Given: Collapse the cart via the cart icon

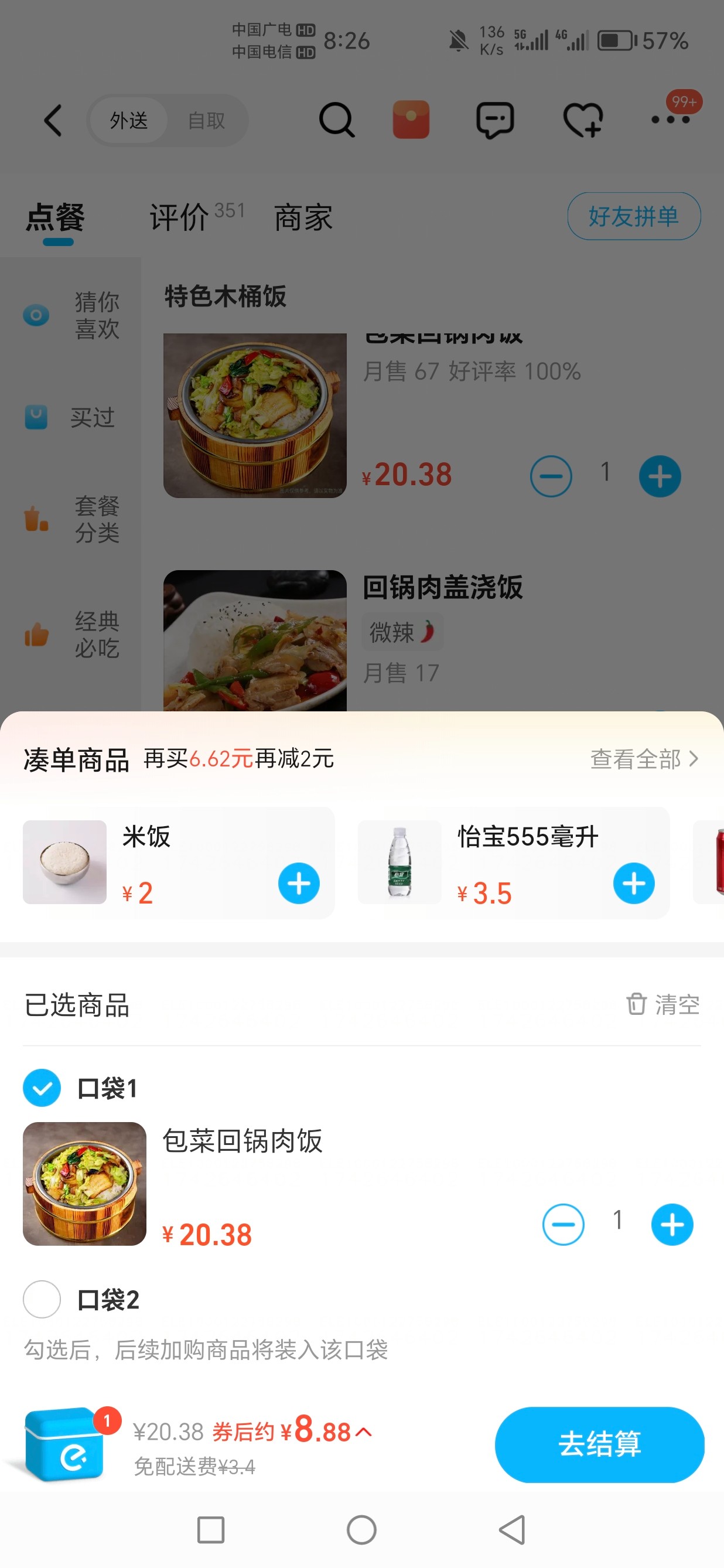Looking at the screenshot, I should tap(64, 1444).
